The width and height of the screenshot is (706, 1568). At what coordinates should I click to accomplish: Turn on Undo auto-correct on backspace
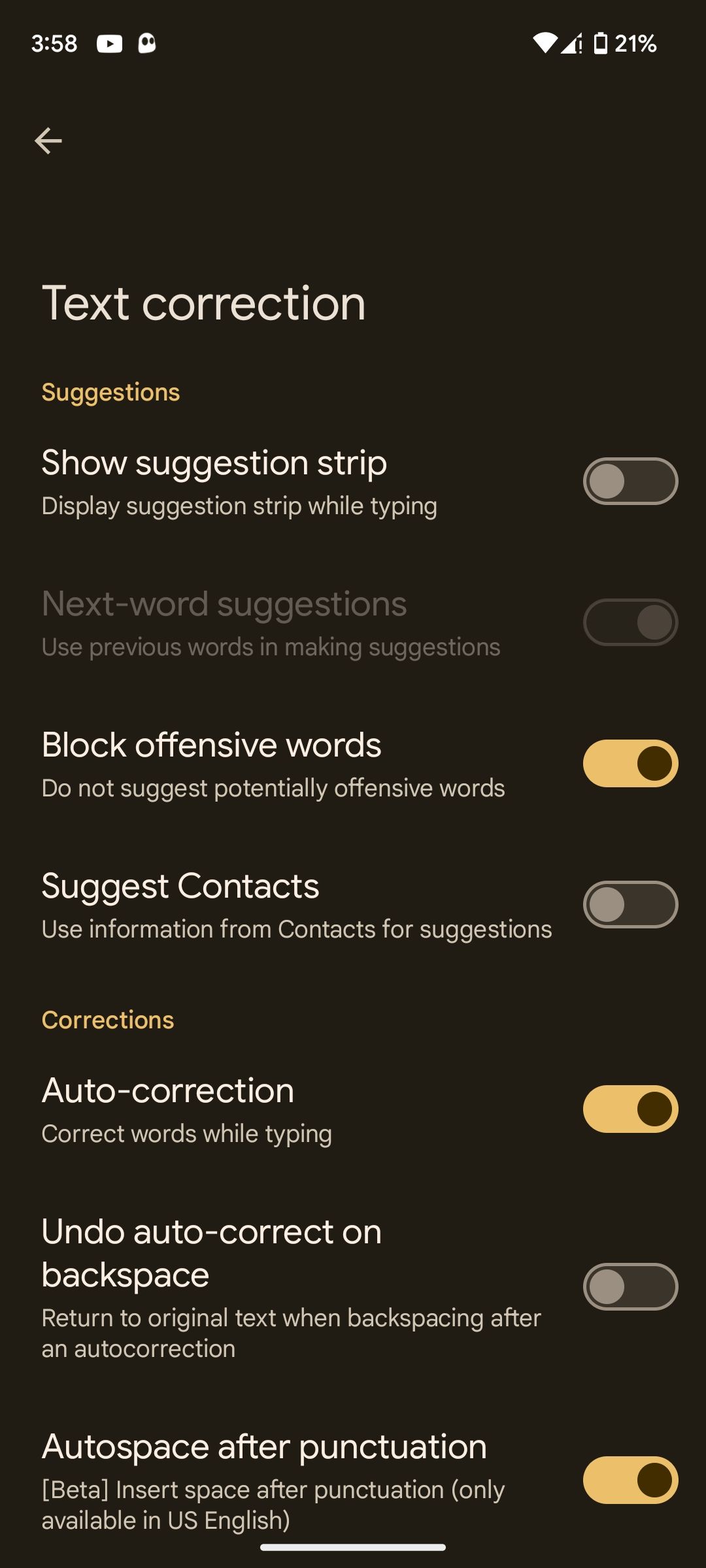pyautogui.click(x=630, y=1286)
